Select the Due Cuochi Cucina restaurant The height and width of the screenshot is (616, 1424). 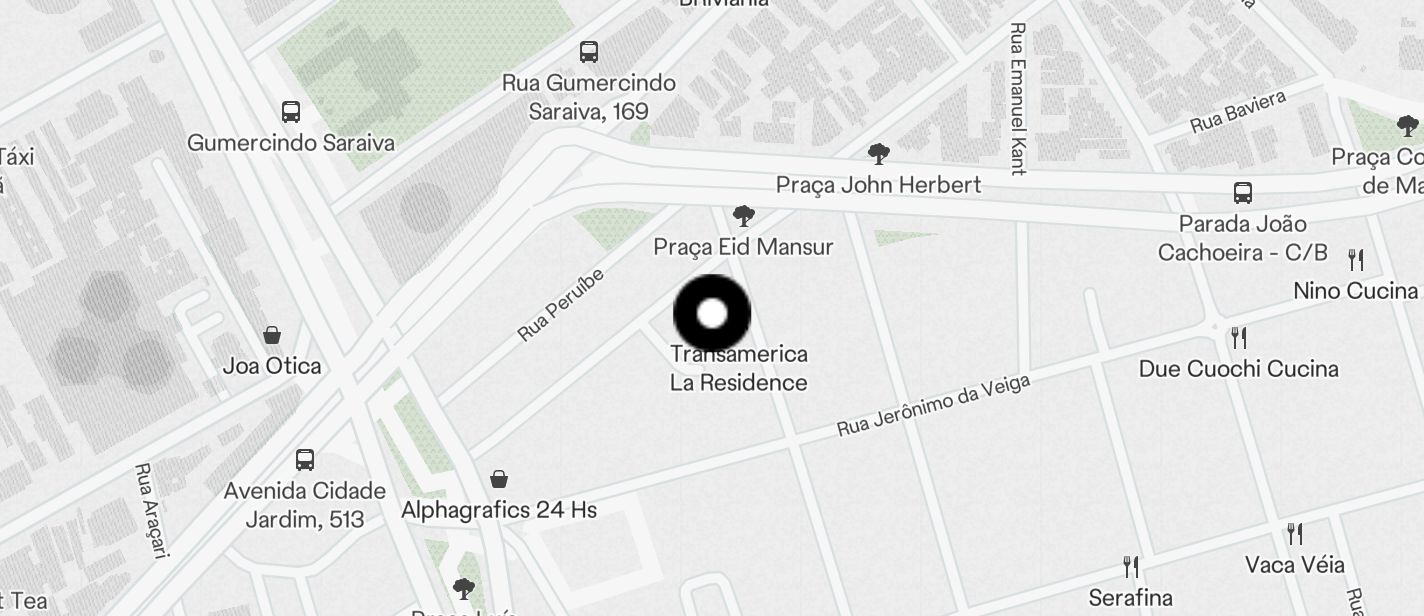[x=1238, y=337]
